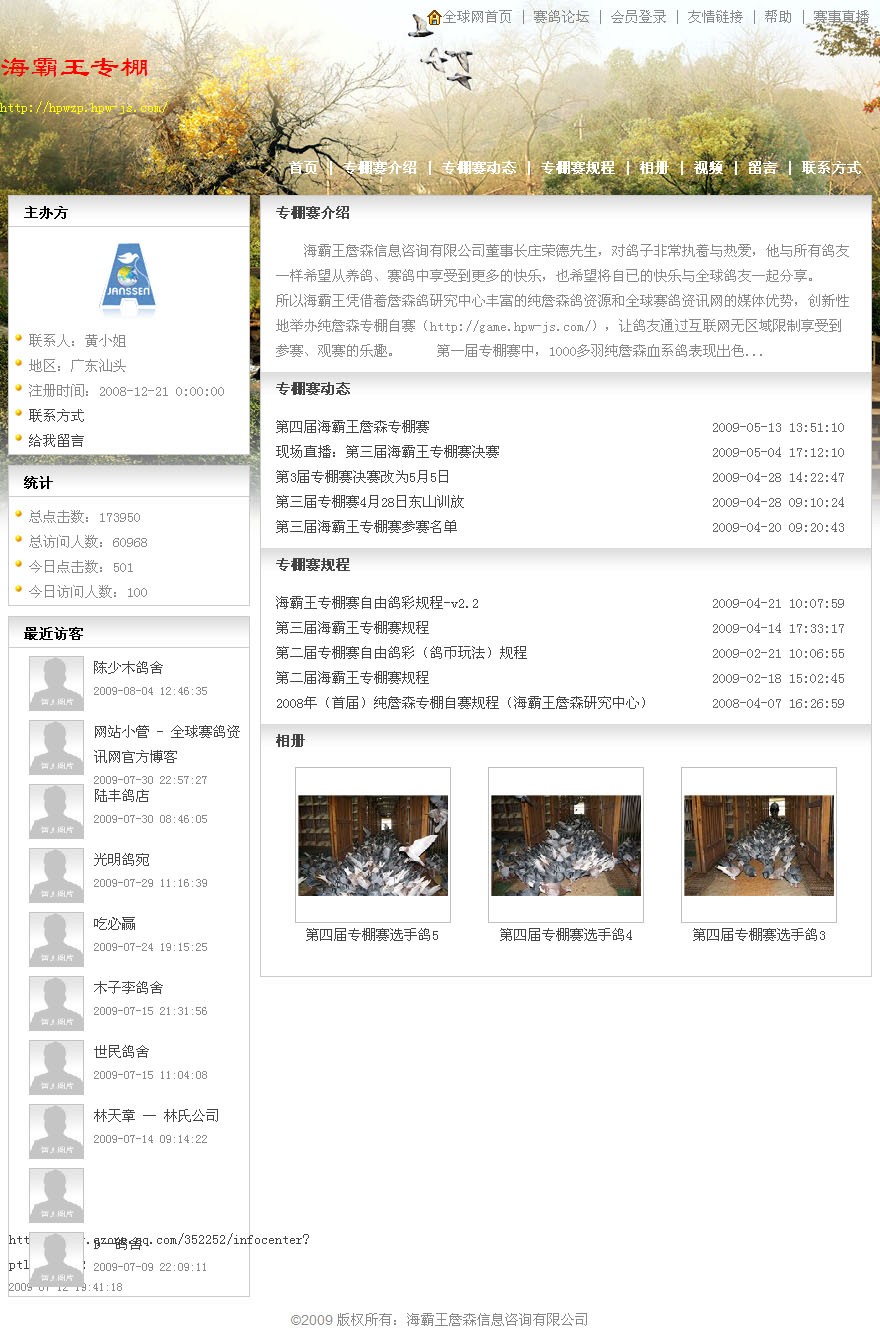This screenshot has height=1335, width=880.
Task: Open visitor 光明鸽宛 profile
Action: [121, 860]
